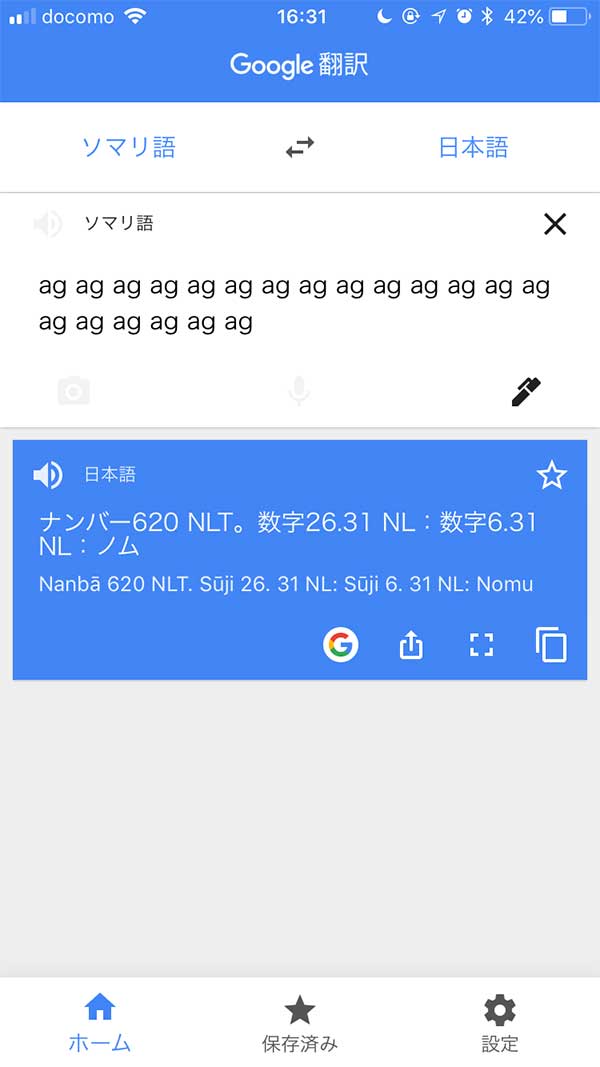Image resolution: width=600 pixels, height=1067 pixels.
Task: Open handwriting input pen
Action: [x=526, y=392]
